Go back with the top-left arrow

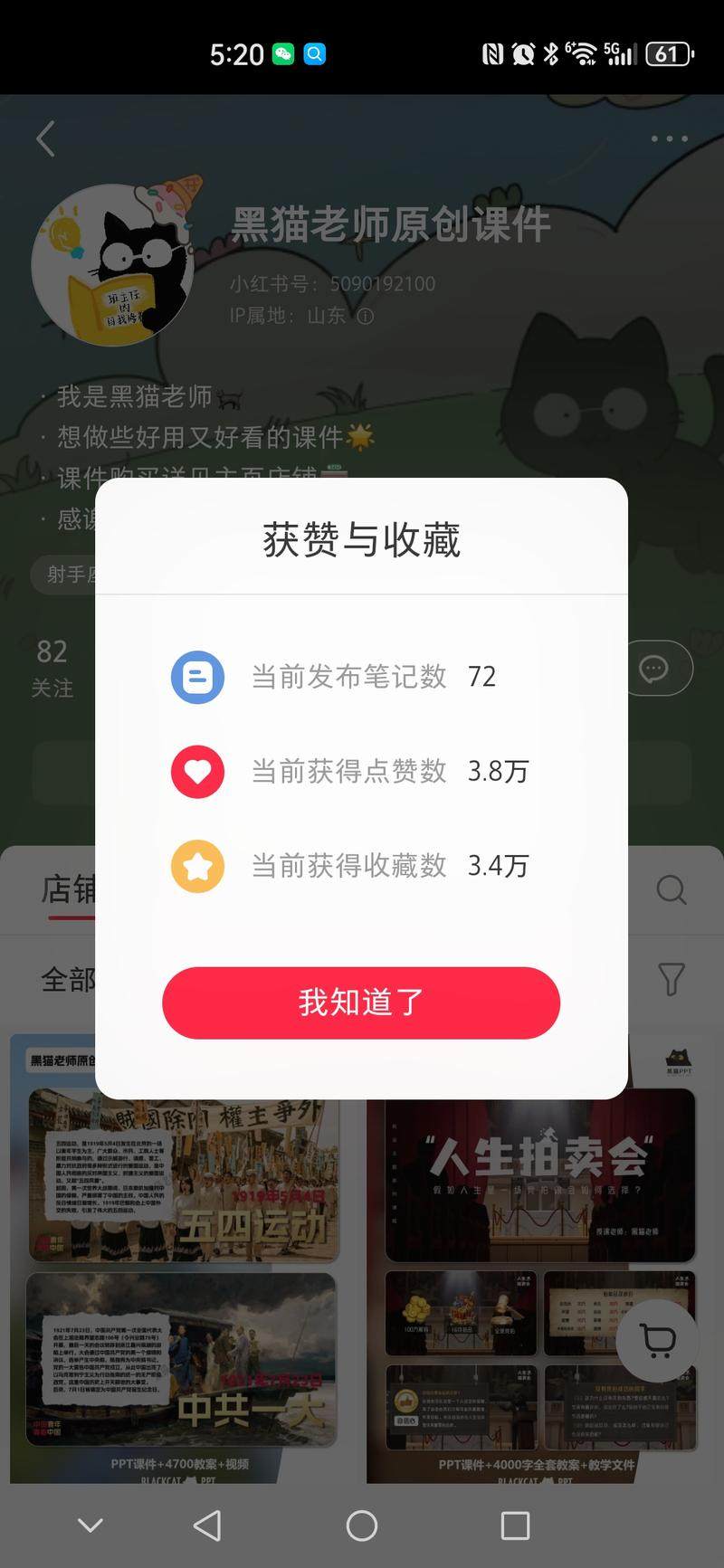tap(45, 138)
